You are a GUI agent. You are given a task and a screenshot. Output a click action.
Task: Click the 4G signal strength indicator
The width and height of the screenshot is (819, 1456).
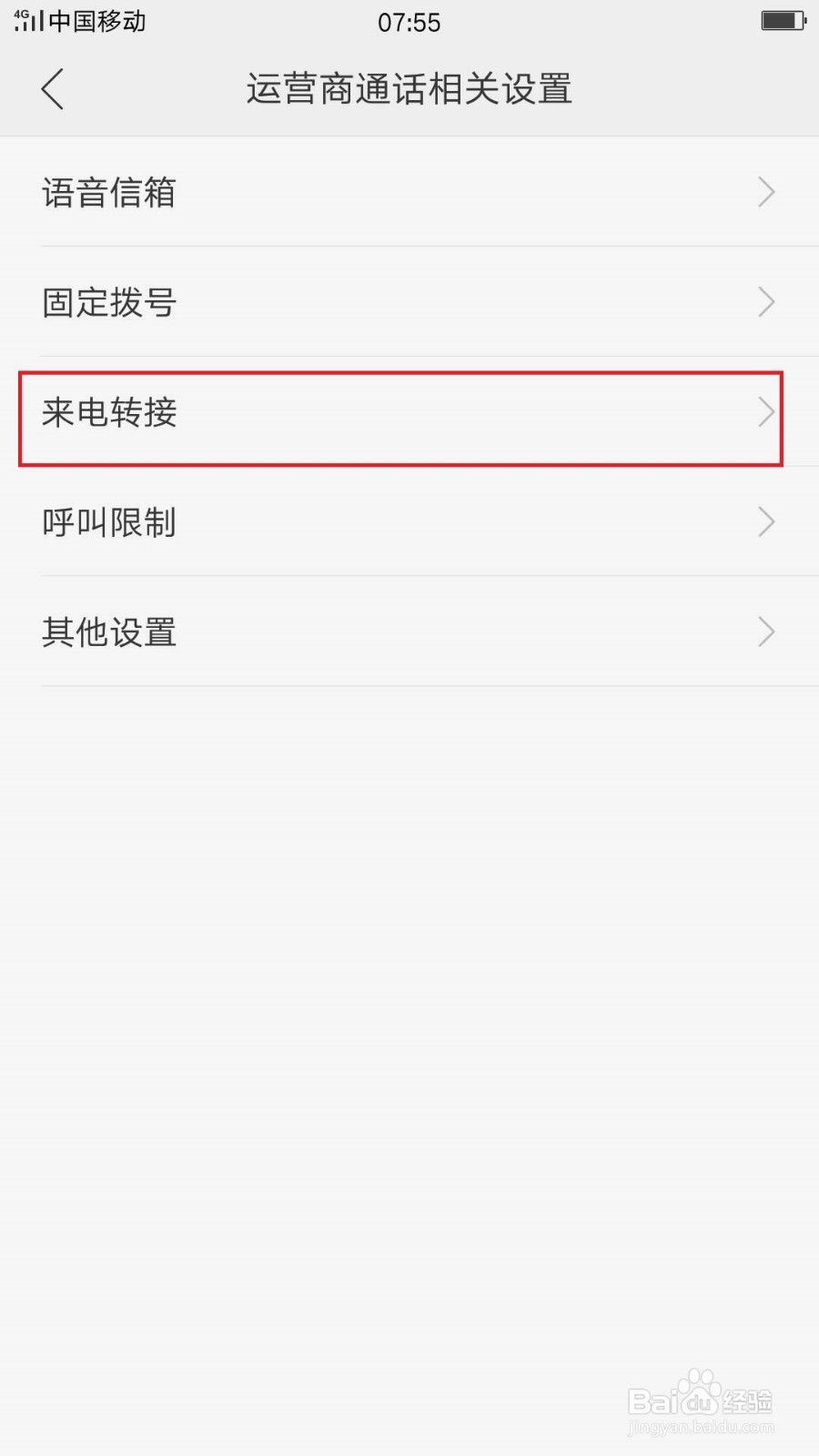27,20
